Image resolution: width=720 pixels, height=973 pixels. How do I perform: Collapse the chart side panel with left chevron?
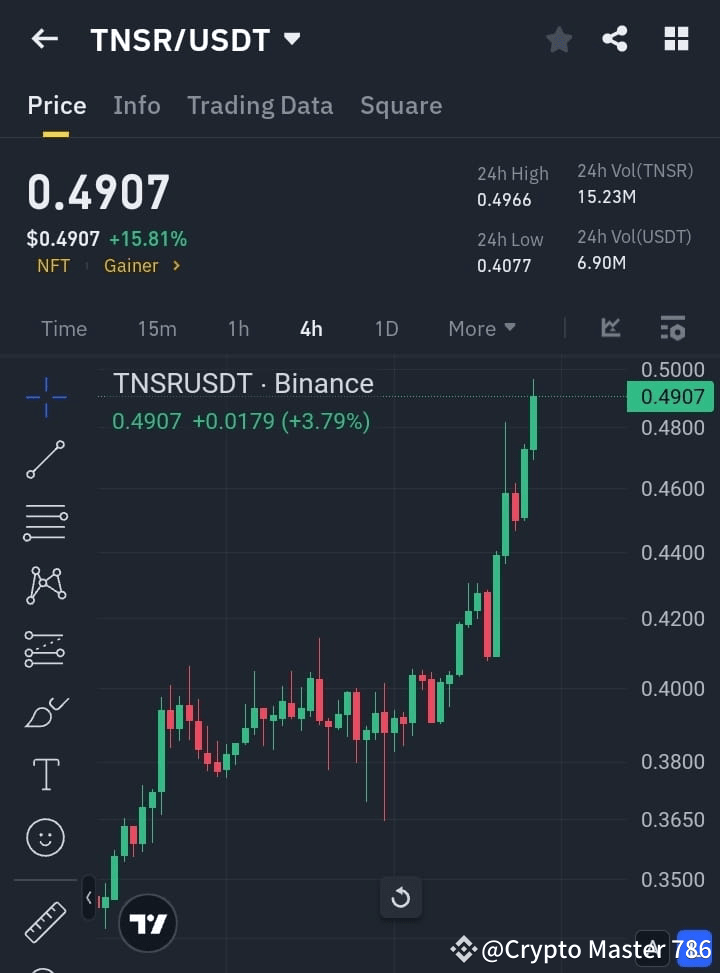point(88,897)
